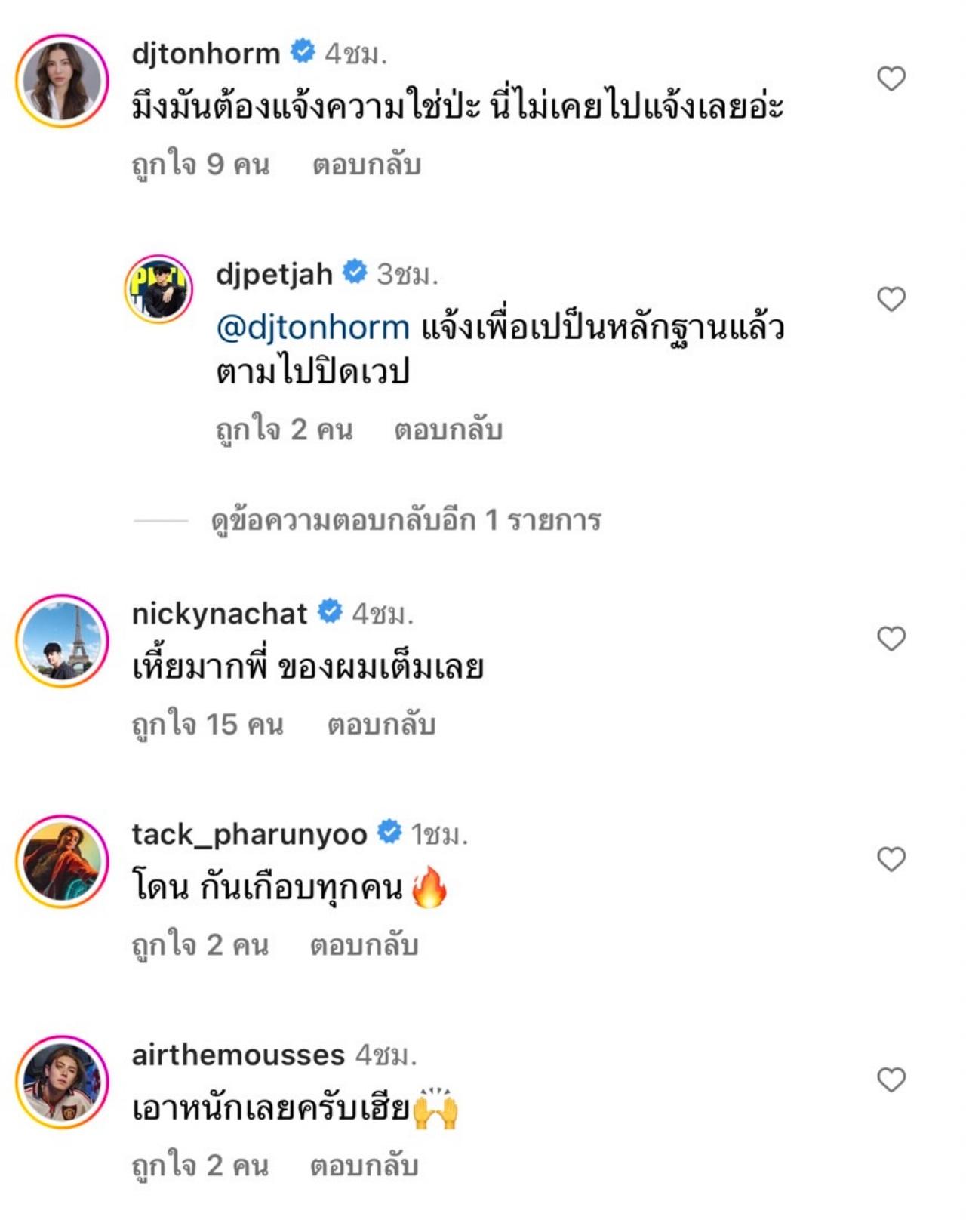Reply to djpetjah's comment
966x1232 pixels.
[448, 430]
